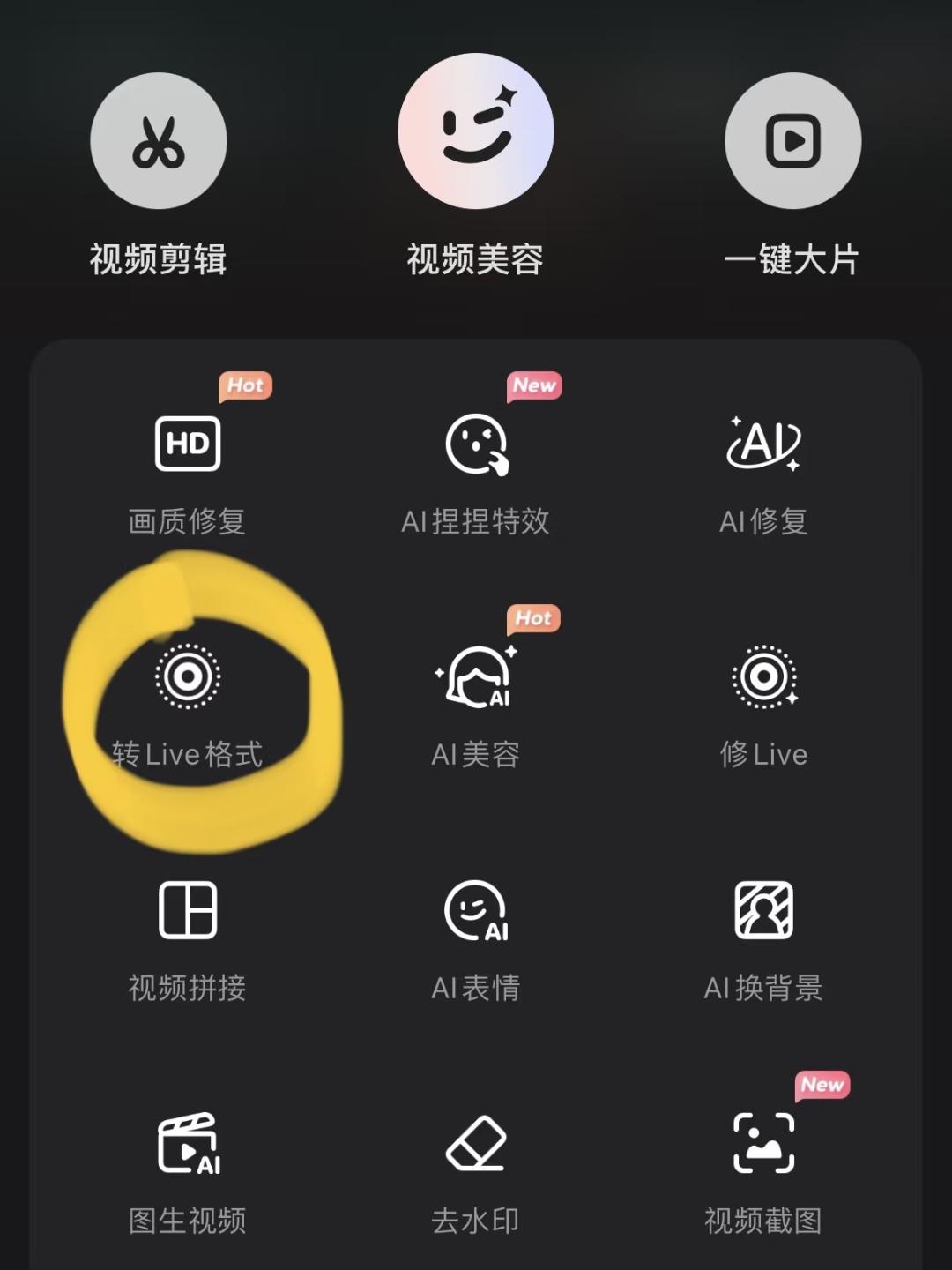Viewport: 952px width, 1270px height.
Task: Open the 去水印 eraser icon
Action: tap(476, 1144)
